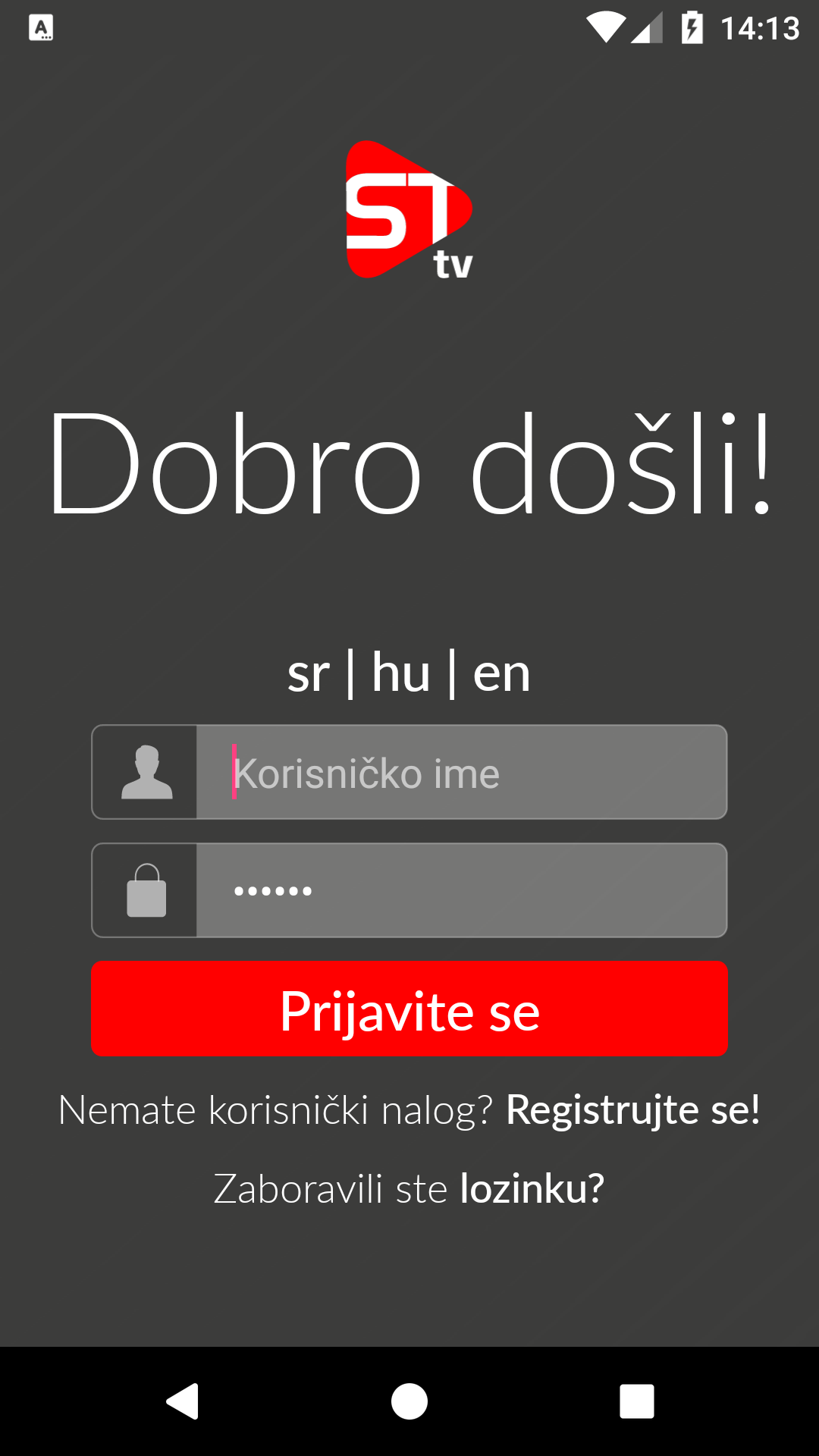Select English (en) language

[x=501, y=673]
